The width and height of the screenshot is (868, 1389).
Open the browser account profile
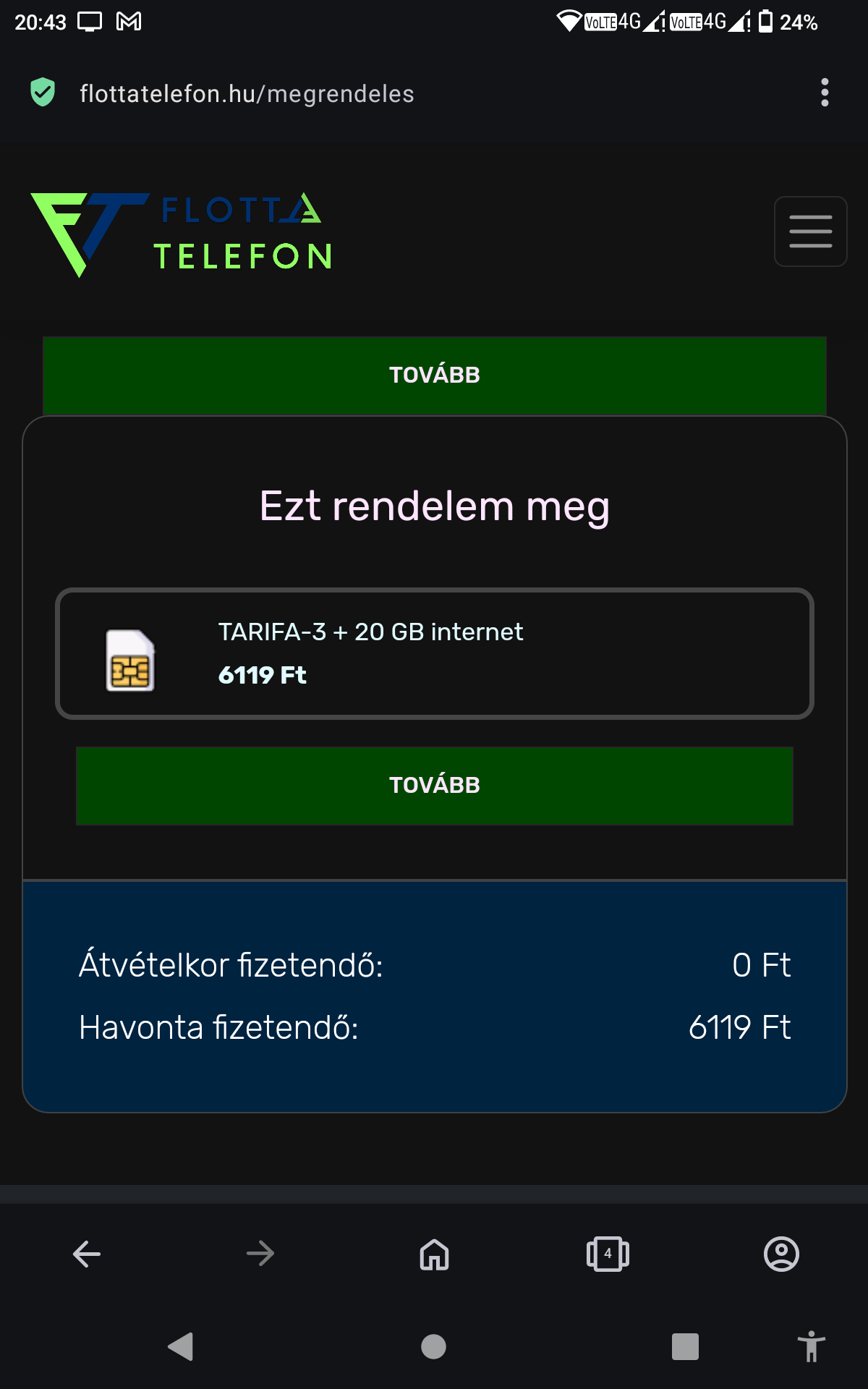(x=781, y=1254)
